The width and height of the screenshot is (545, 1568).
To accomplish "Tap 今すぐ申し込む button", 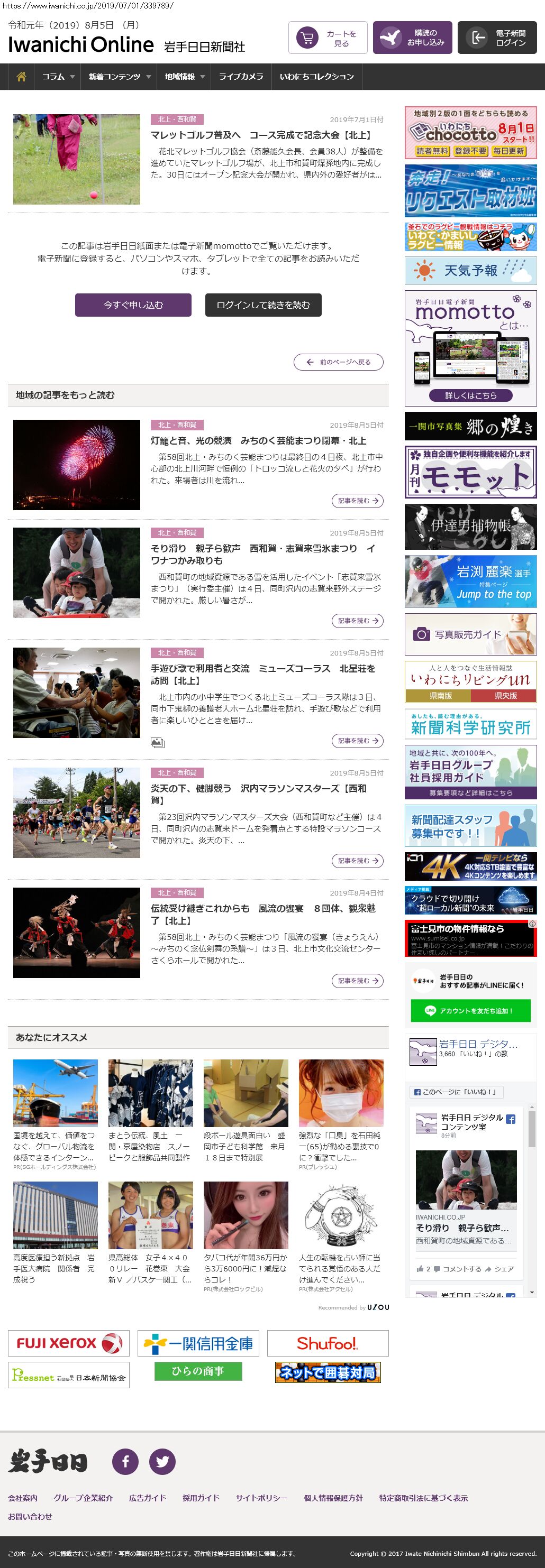I will pyautogui.click(x=133, y=305).
